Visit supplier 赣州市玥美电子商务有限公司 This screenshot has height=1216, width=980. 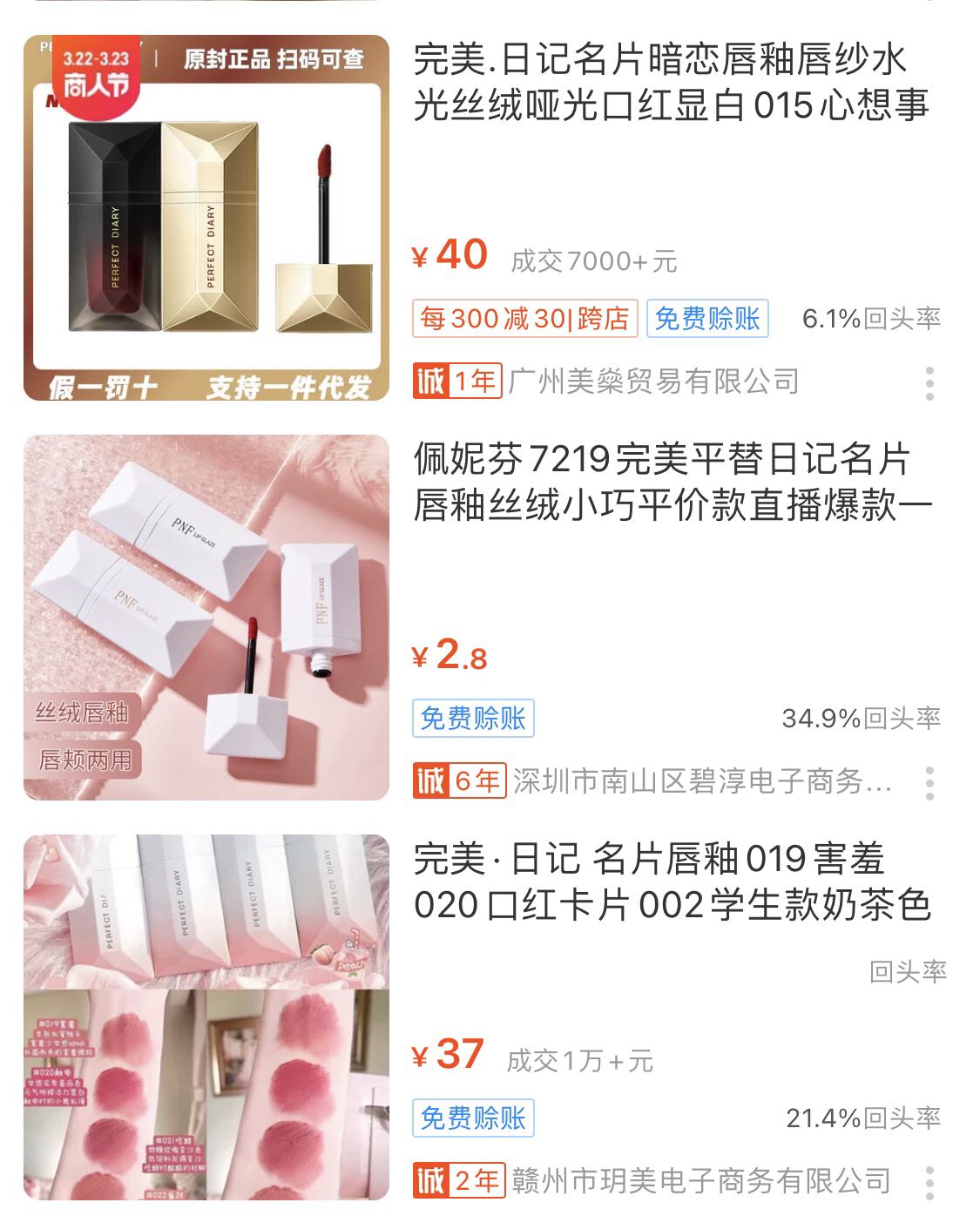point(700,1181)
